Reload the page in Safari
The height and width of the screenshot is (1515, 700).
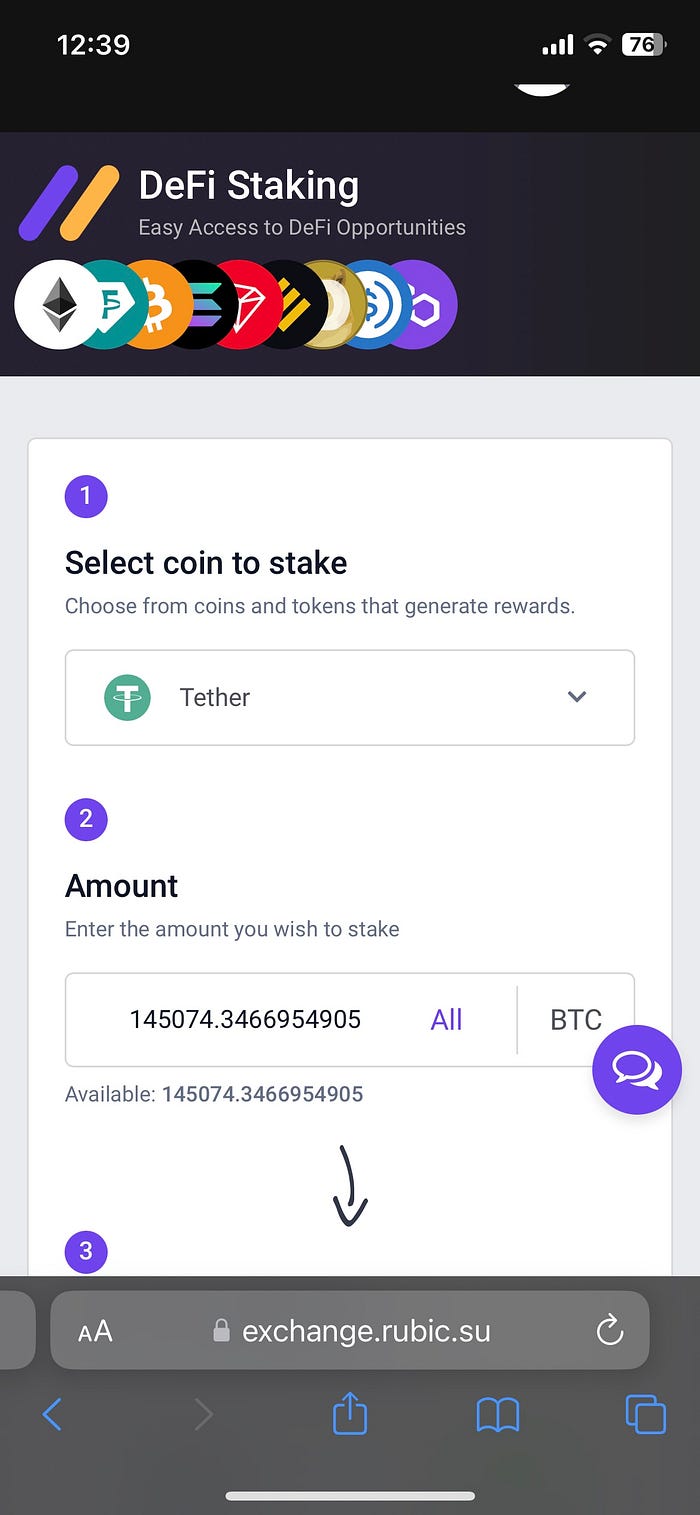coord(609,1330)
